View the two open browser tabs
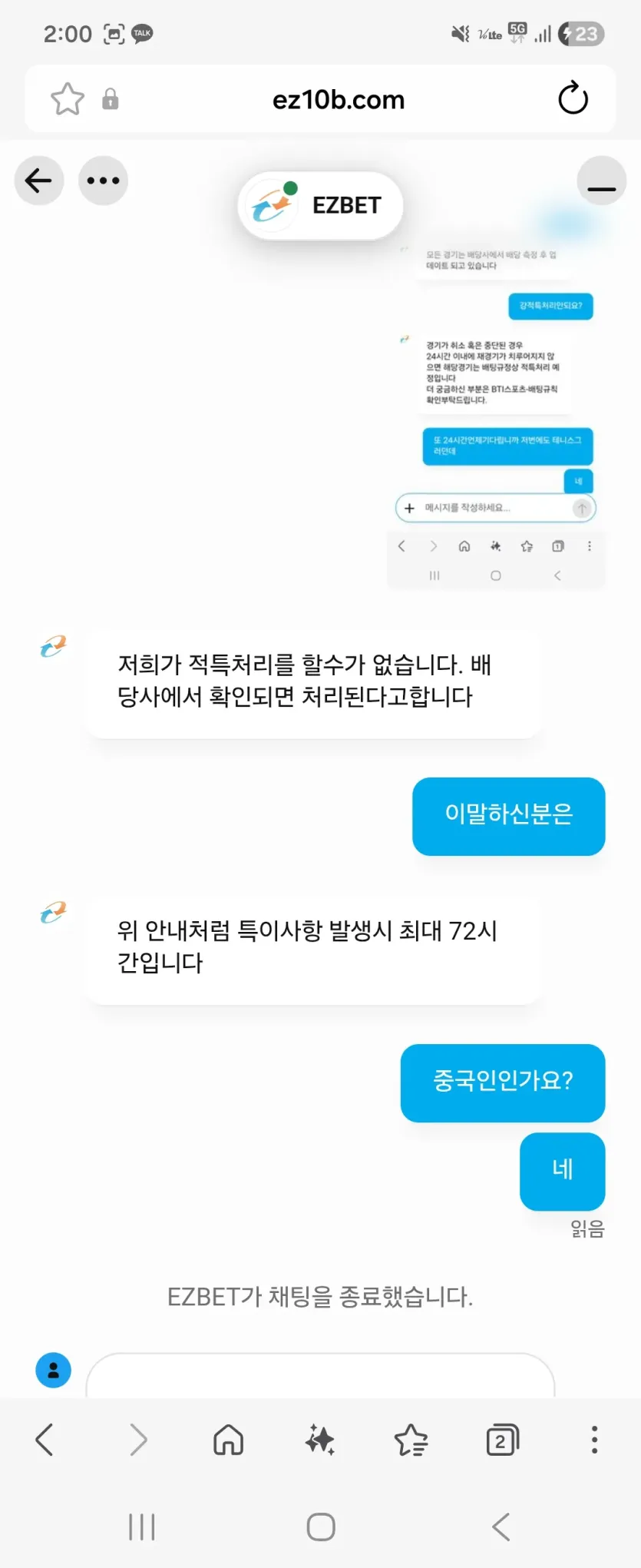Image resolution: width=641 pixels, height=1568 pixels. [503, 1440]
